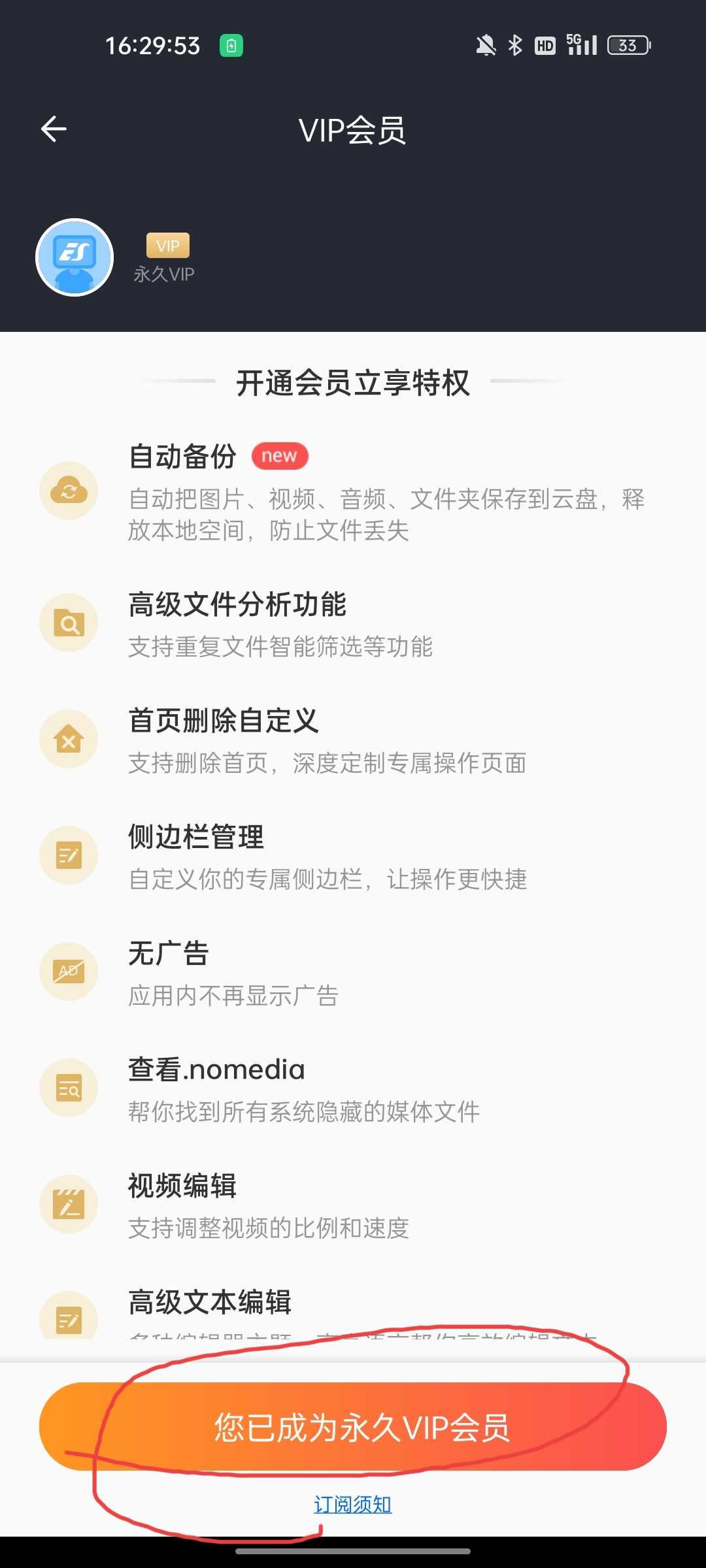Tap the 您已成为永久VIP会员 button
This screenshot has height=1568, width=706.
[x=353, y=1426]
